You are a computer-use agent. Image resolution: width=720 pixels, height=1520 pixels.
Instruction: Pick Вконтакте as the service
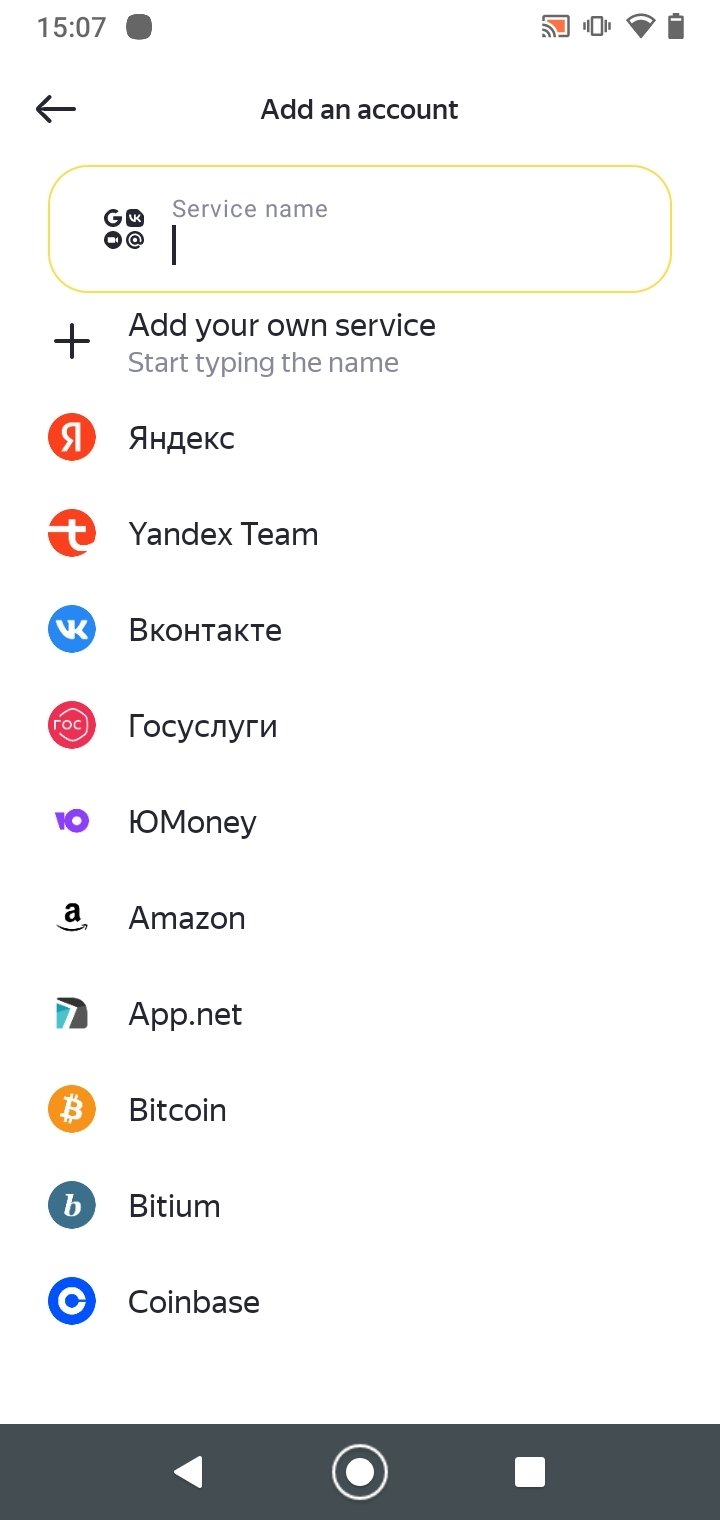[x=360, y=630]
